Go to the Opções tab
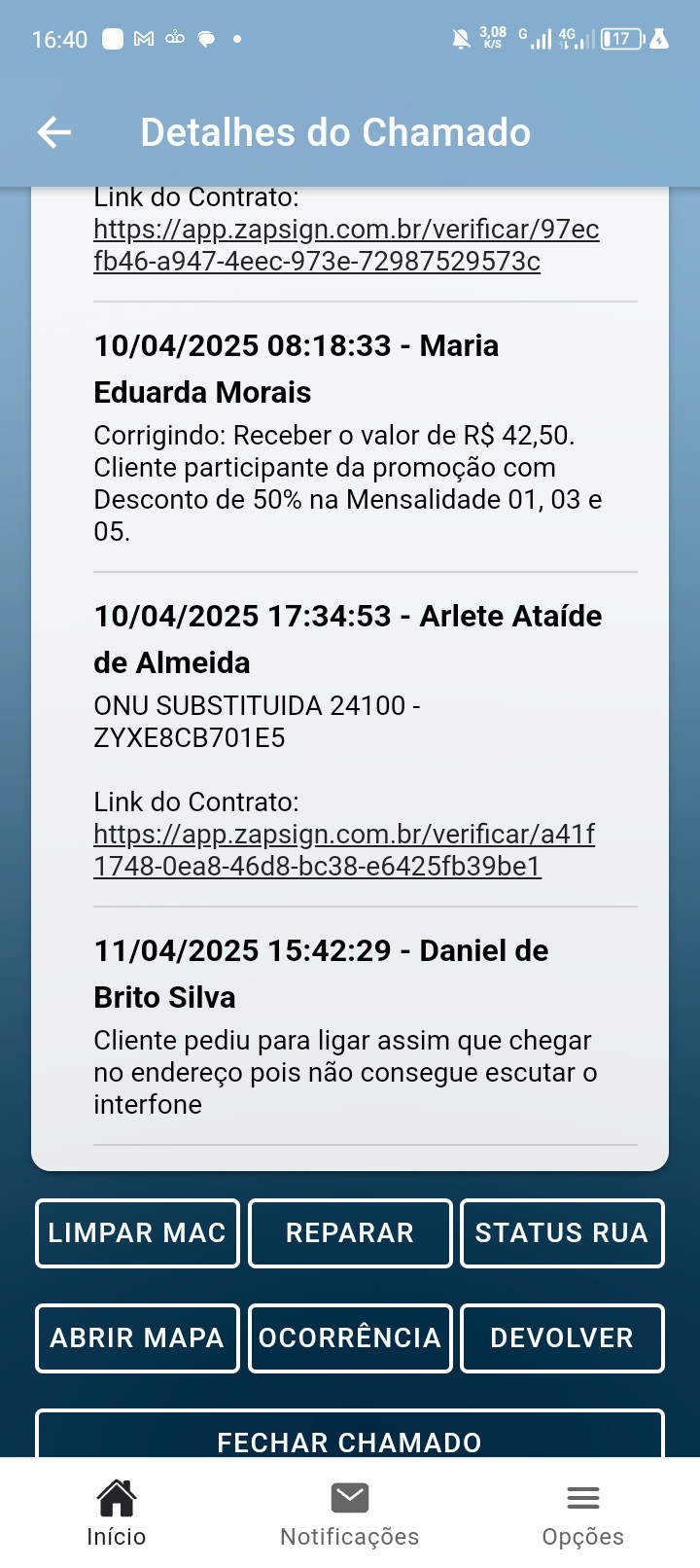Viewport: 700px width, 1568px height. tap(582, 1514)
